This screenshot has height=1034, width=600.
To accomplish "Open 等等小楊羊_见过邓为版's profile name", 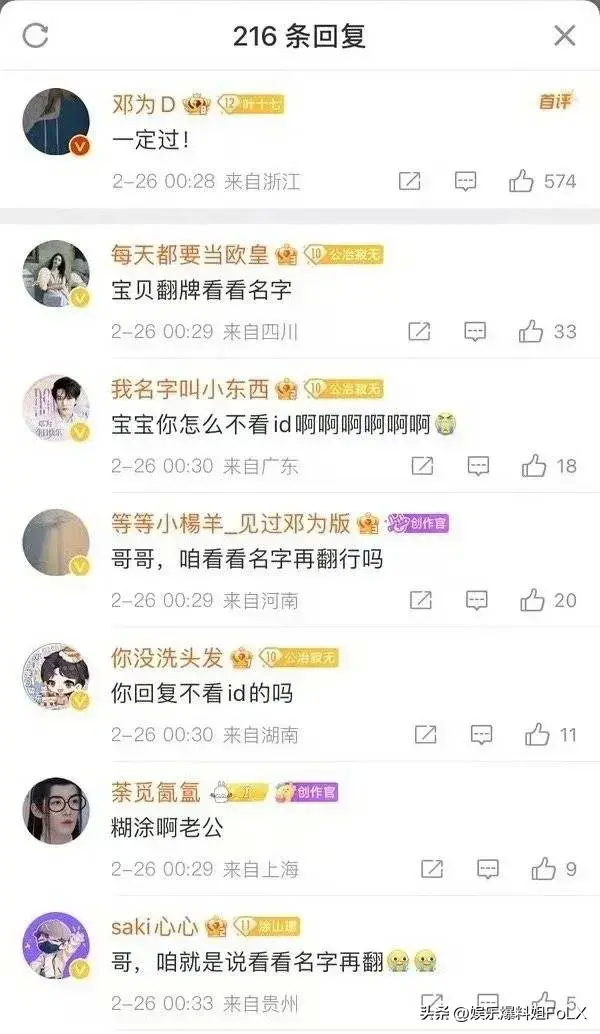I will coord(230,523).
